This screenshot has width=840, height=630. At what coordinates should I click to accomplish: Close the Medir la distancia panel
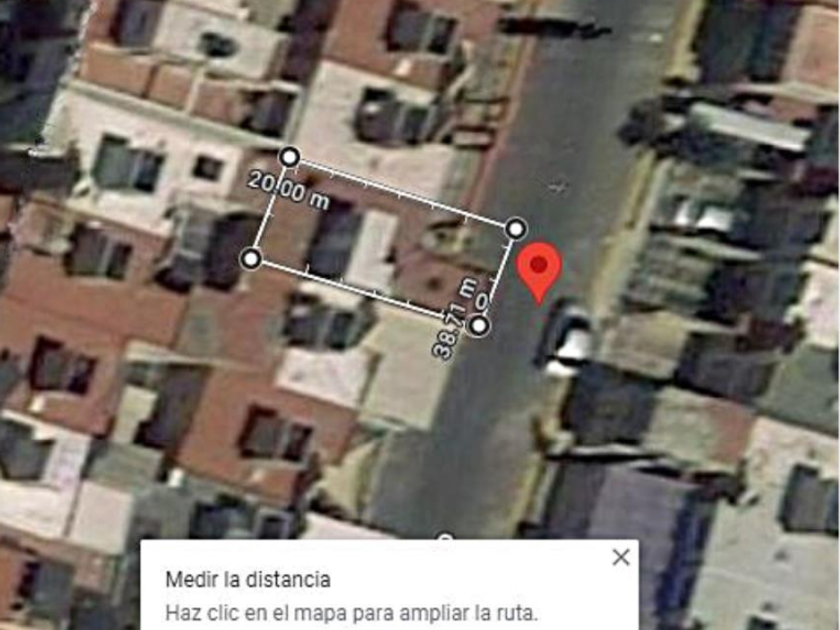coord(621,557)
